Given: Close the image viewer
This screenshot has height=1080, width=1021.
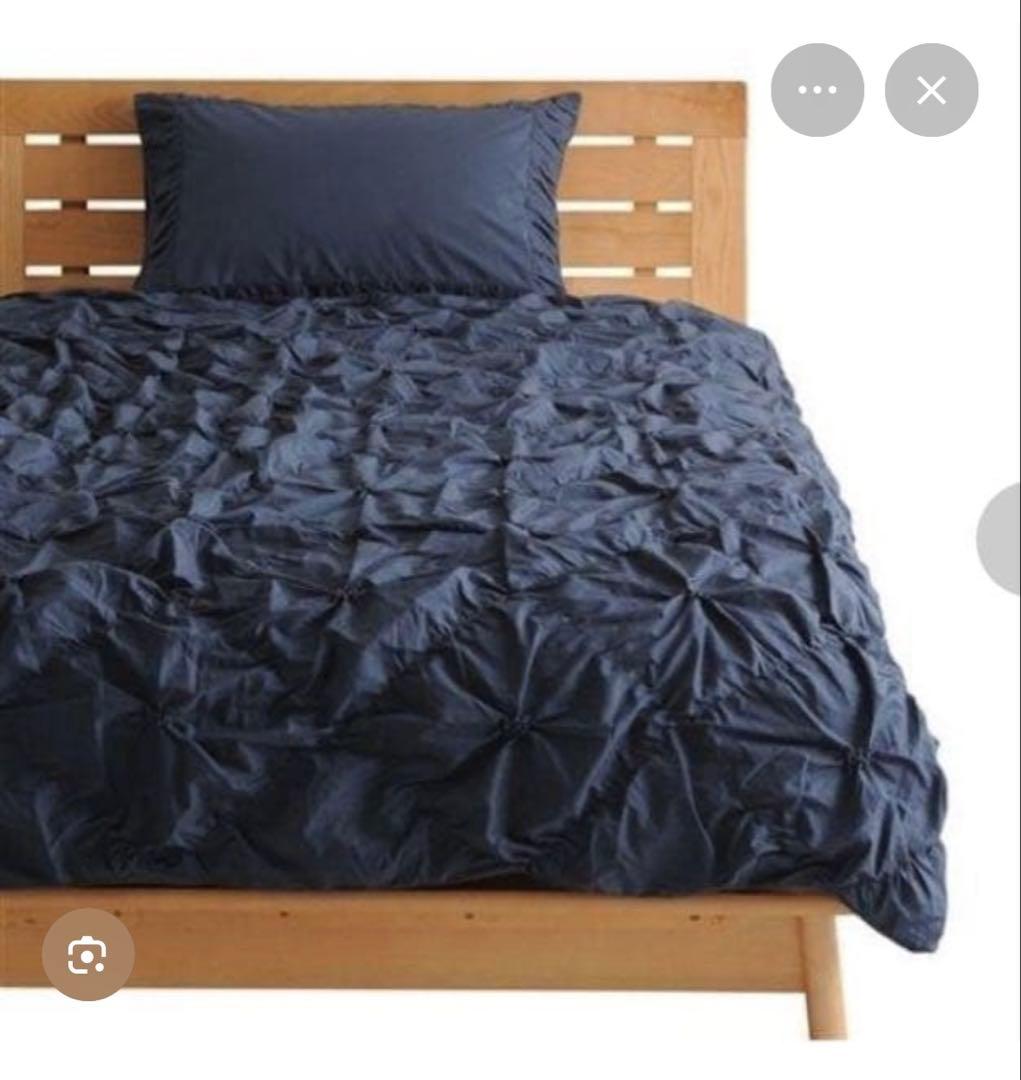Looking at the screenshot, I should pyautogui.click(x=931, y=90).
